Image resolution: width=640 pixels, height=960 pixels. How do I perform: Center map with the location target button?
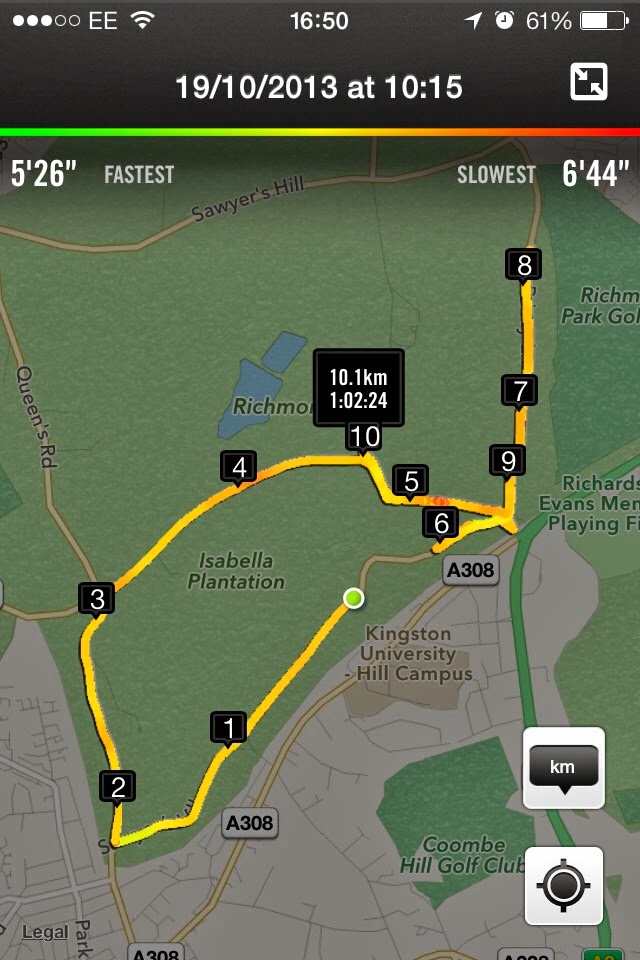[563, 886]
